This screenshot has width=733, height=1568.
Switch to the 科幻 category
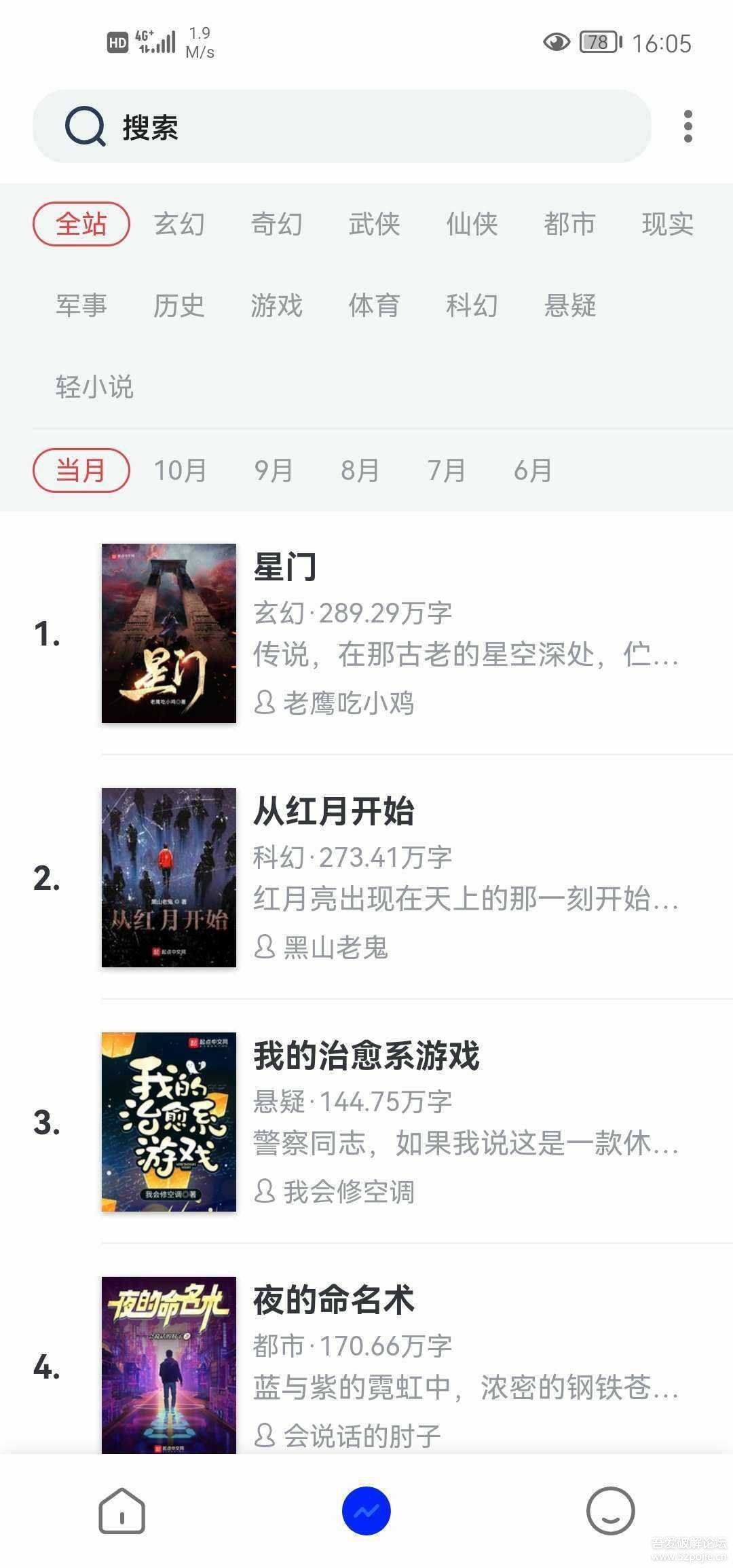tap(472, 305)
